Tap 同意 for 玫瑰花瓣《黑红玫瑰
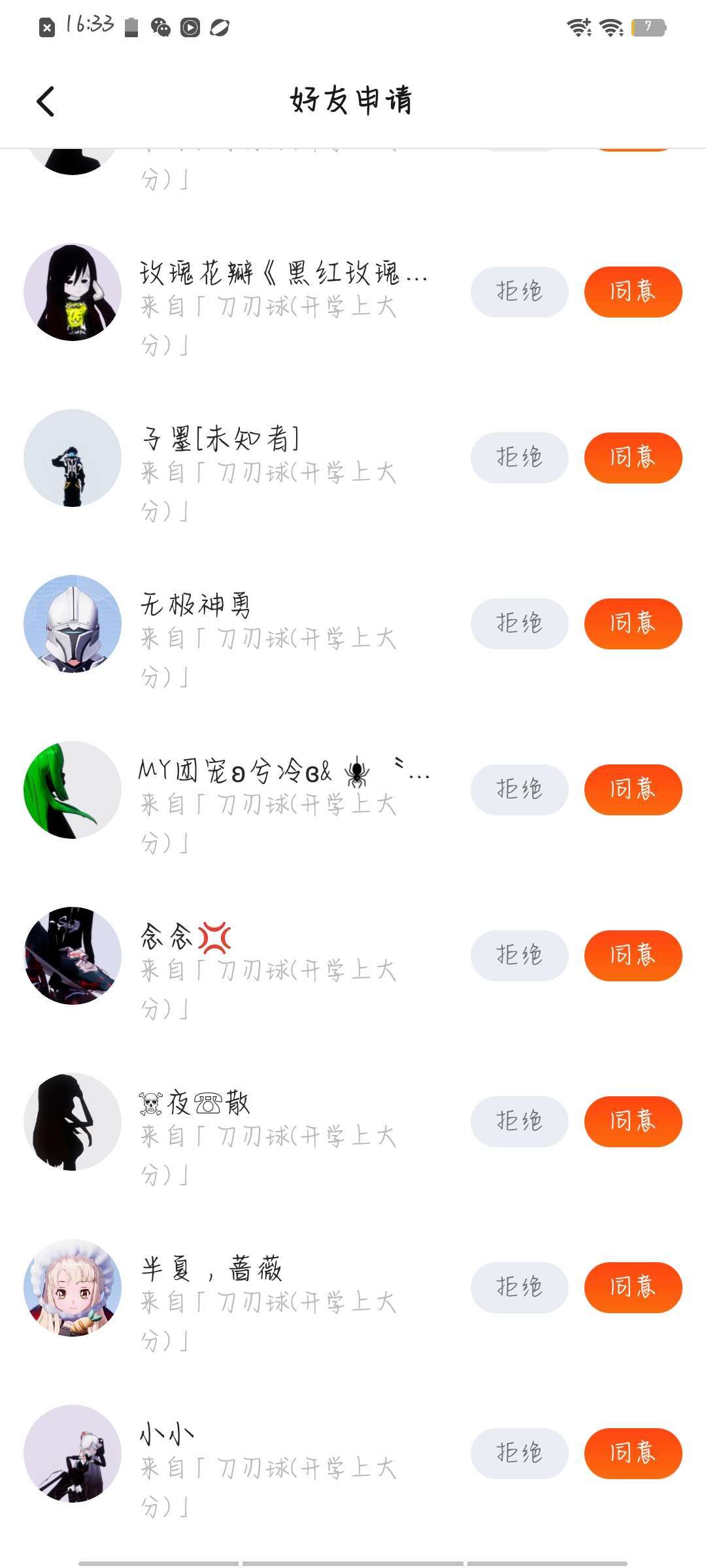This screenshot has width=706, height=1568. pyautogui.click(x=633, y=291)
